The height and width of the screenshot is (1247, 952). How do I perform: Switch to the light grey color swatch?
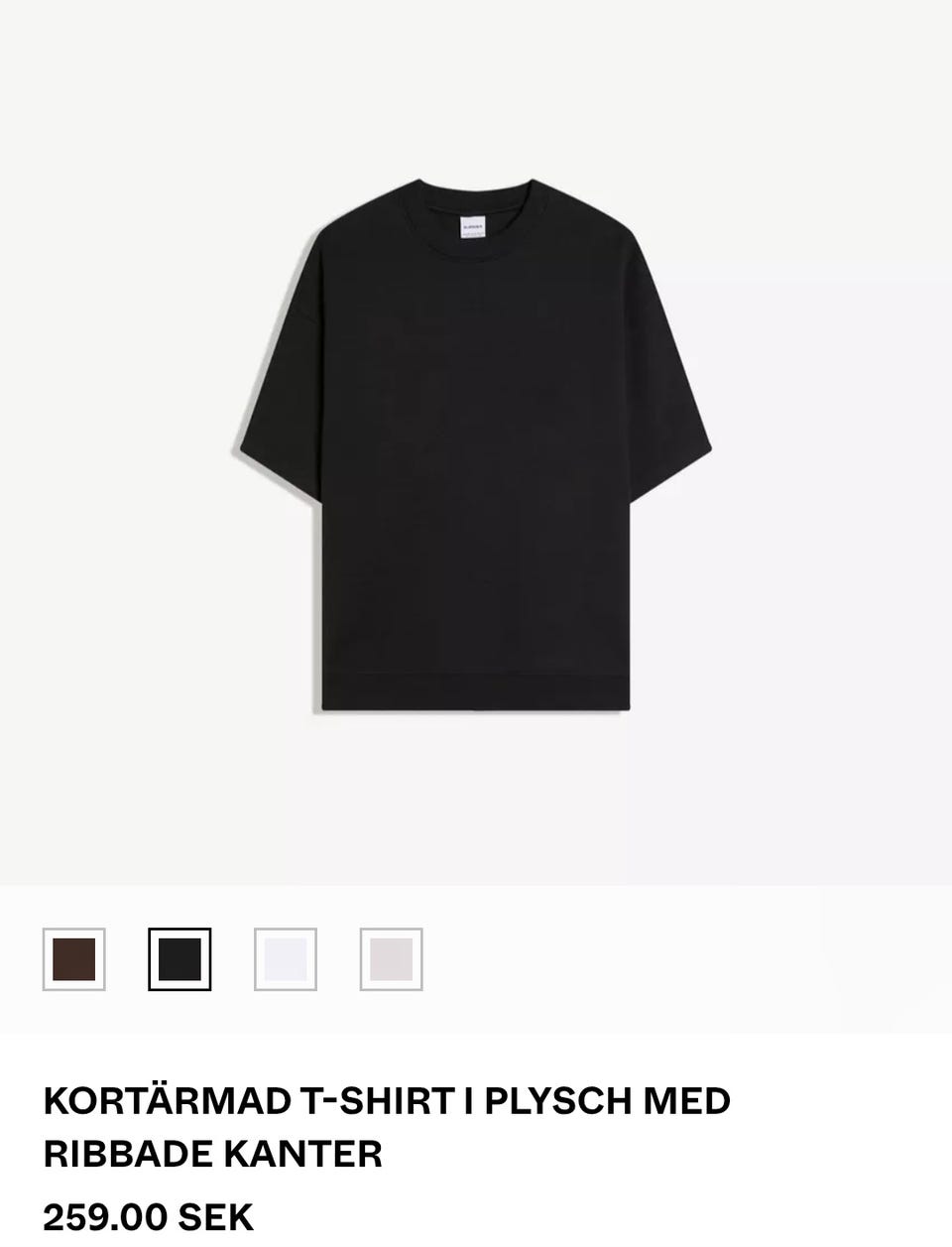click(391, 959)
